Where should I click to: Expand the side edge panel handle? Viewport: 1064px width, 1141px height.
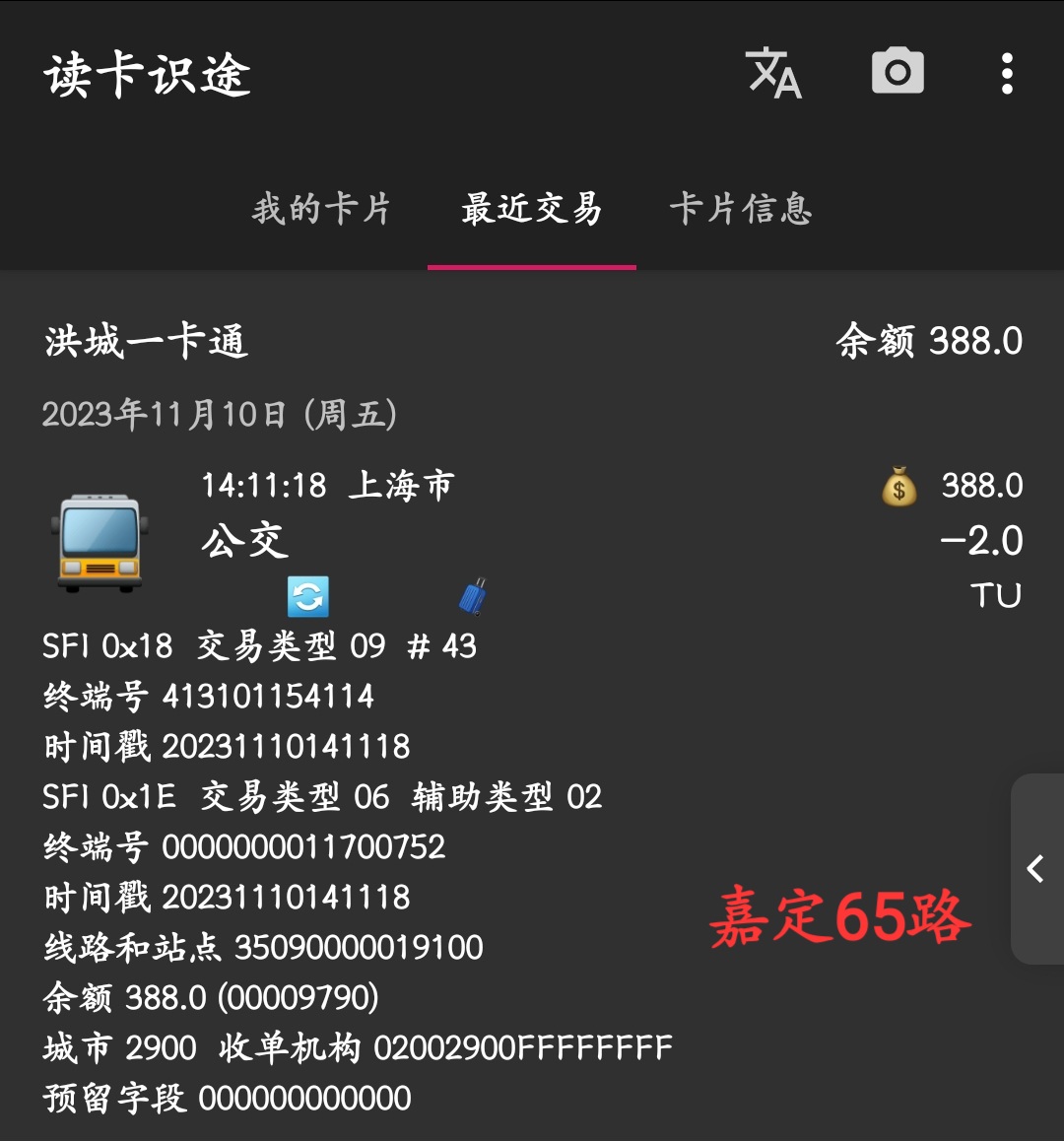point(1036,869)
